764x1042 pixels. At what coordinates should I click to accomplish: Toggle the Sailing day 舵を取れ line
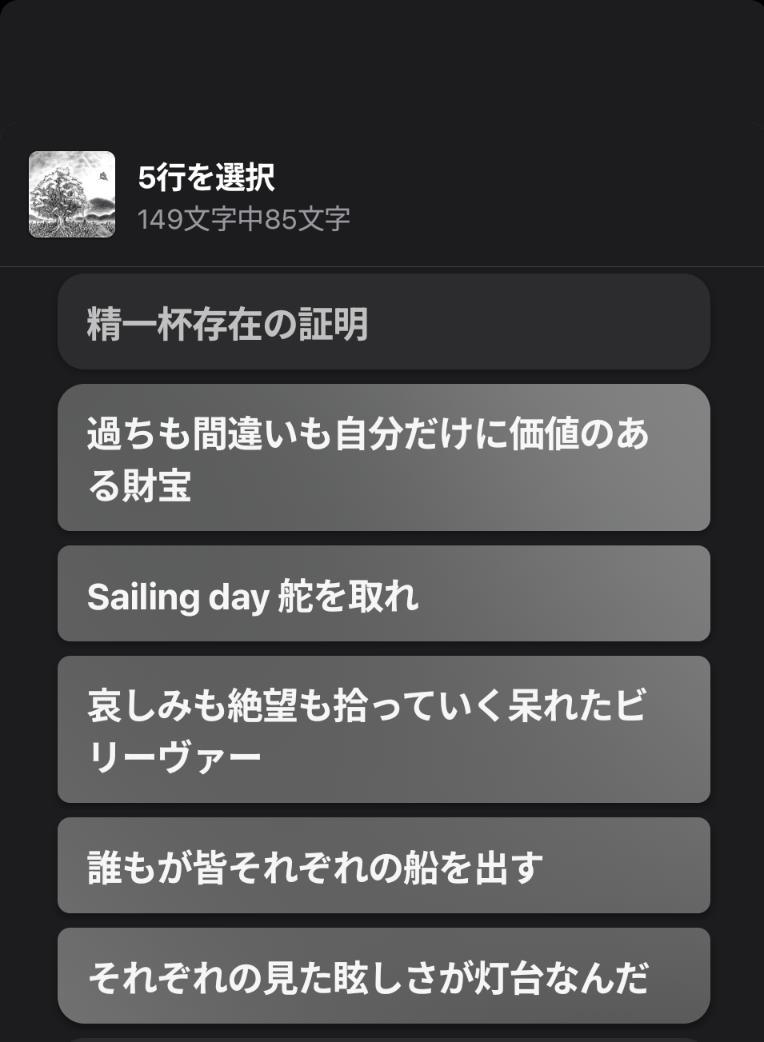coord(383,595)
